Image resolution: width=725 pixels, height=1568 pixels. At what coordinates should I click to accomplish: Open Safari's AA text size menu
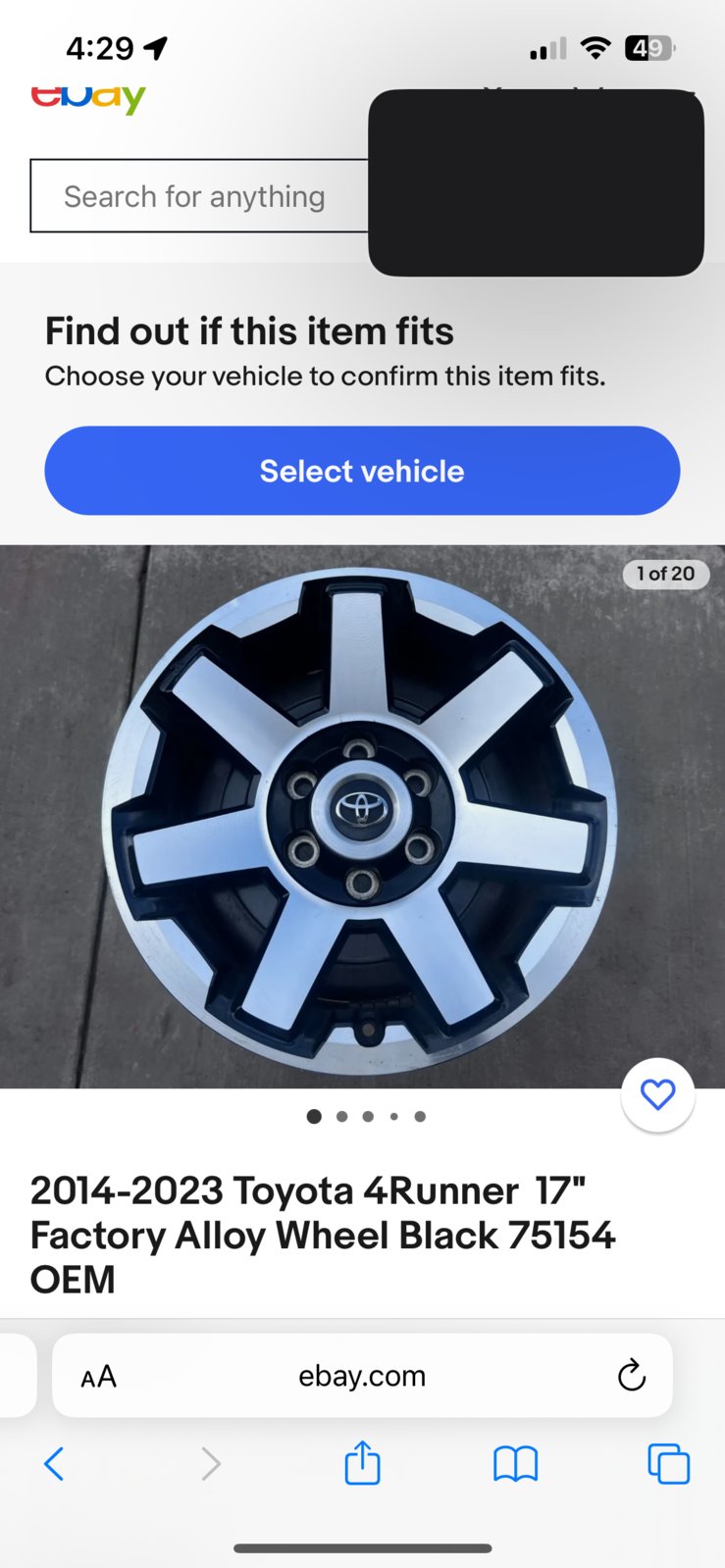[x=98, y=1376]
